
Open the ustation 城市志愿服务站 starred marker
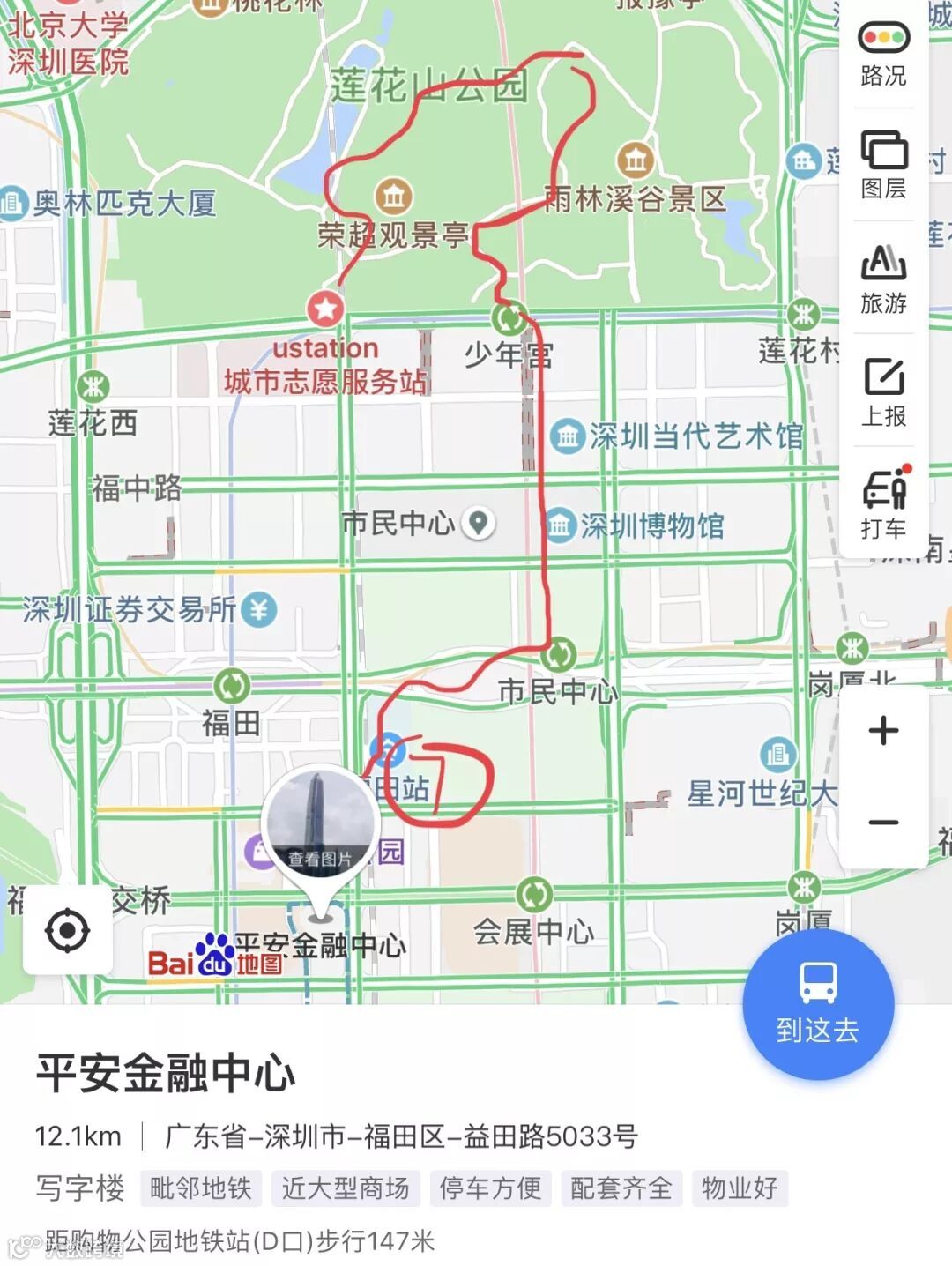(x=325, y=309)
